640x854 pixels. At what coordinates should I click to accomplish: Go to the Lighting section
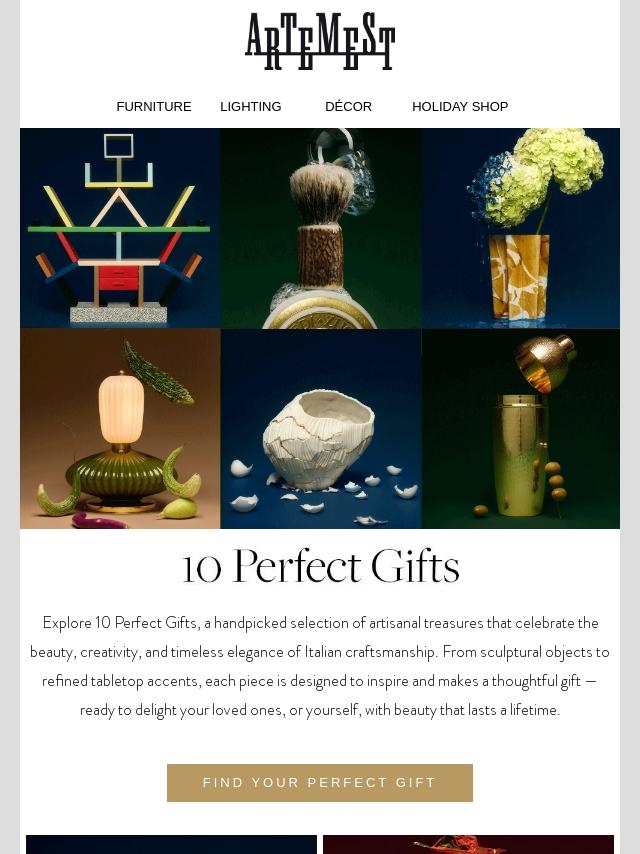coord(250,106)
